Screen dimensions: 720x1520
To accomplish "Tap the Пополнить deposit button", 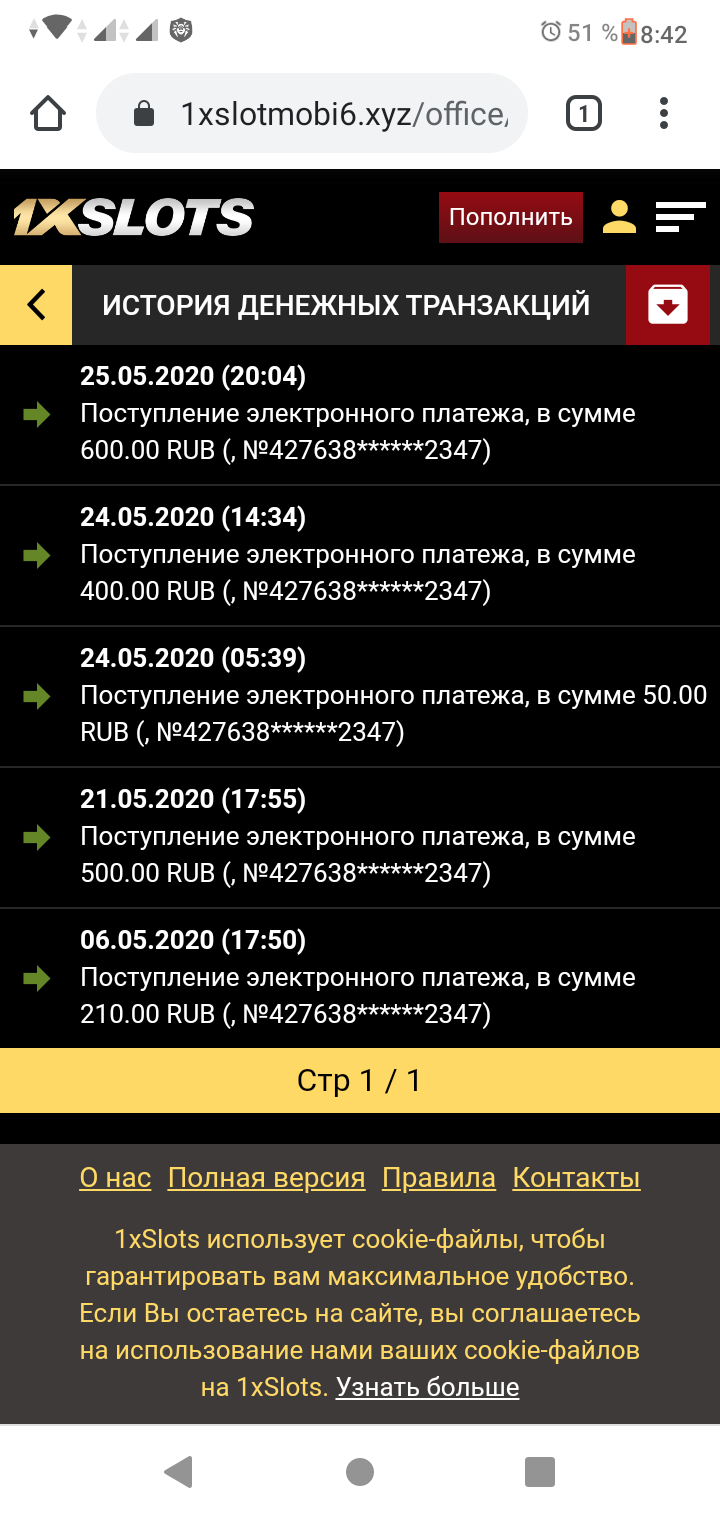I will 510,217.
